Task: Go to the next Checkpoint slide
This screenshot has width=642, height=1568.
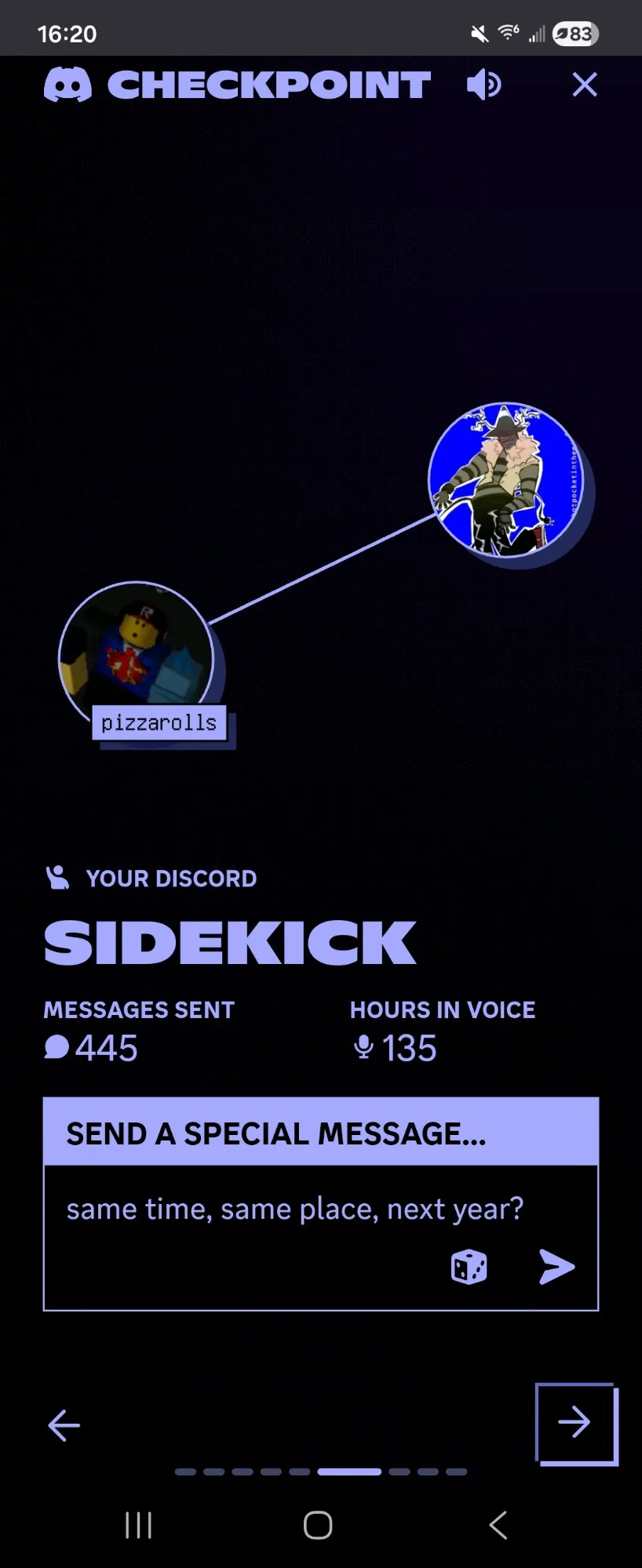Action: (575, 1422)
